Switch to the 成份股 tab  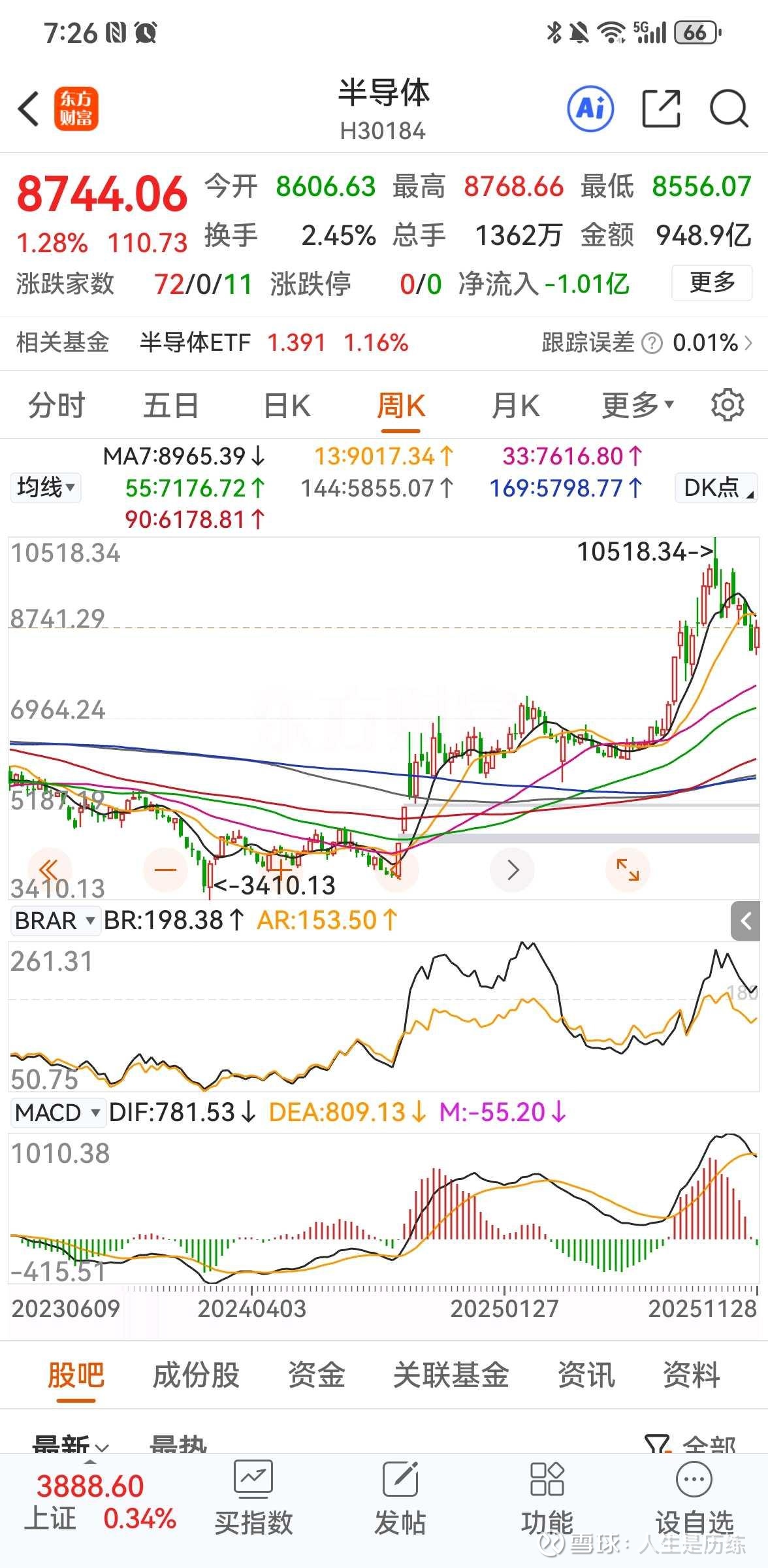click(196, 1375)
